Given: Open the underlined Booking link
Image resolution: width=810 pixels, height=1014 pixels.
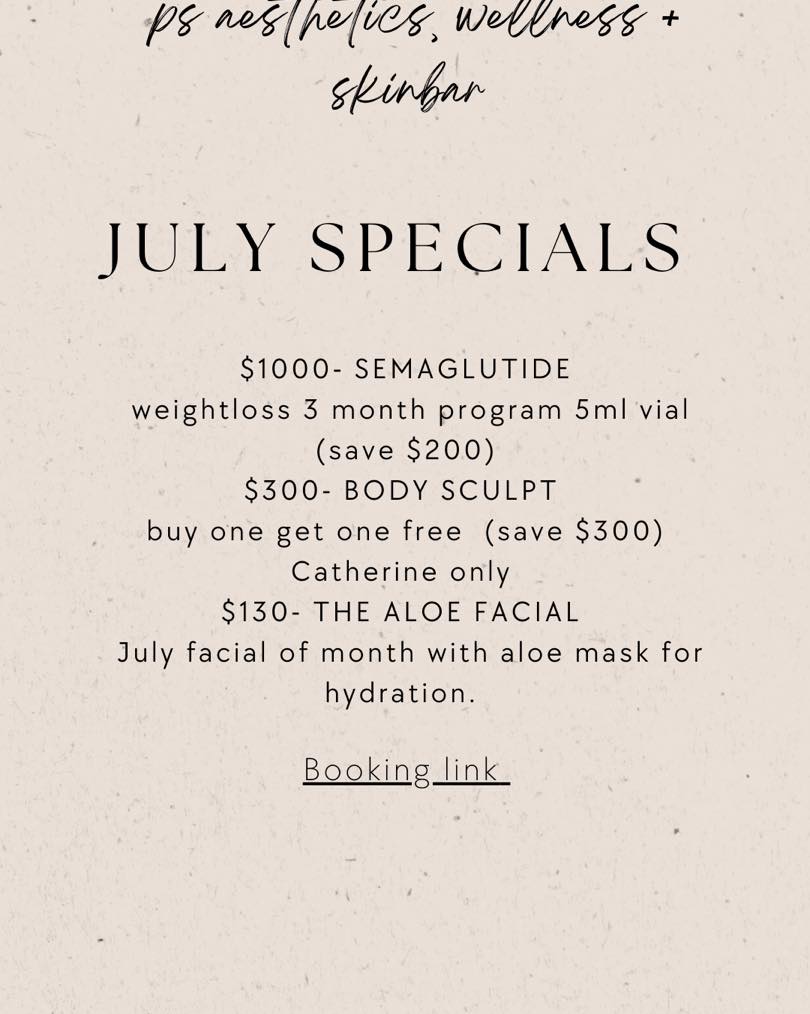Looking at the screenshot, I should coord(404,770).
